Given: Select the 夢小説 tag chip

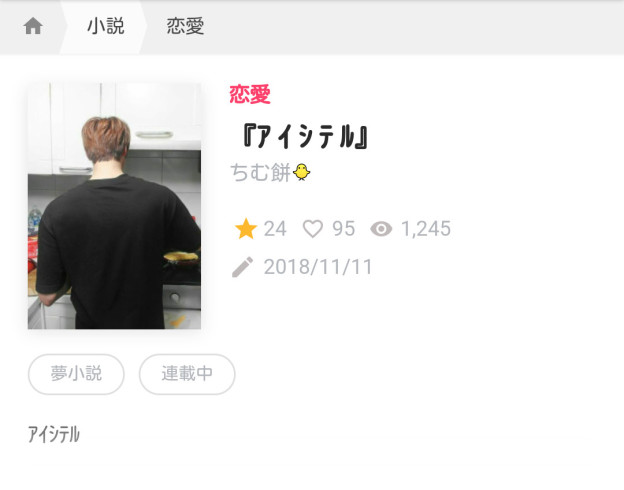Looking at the screenshot, I should 76,375.
